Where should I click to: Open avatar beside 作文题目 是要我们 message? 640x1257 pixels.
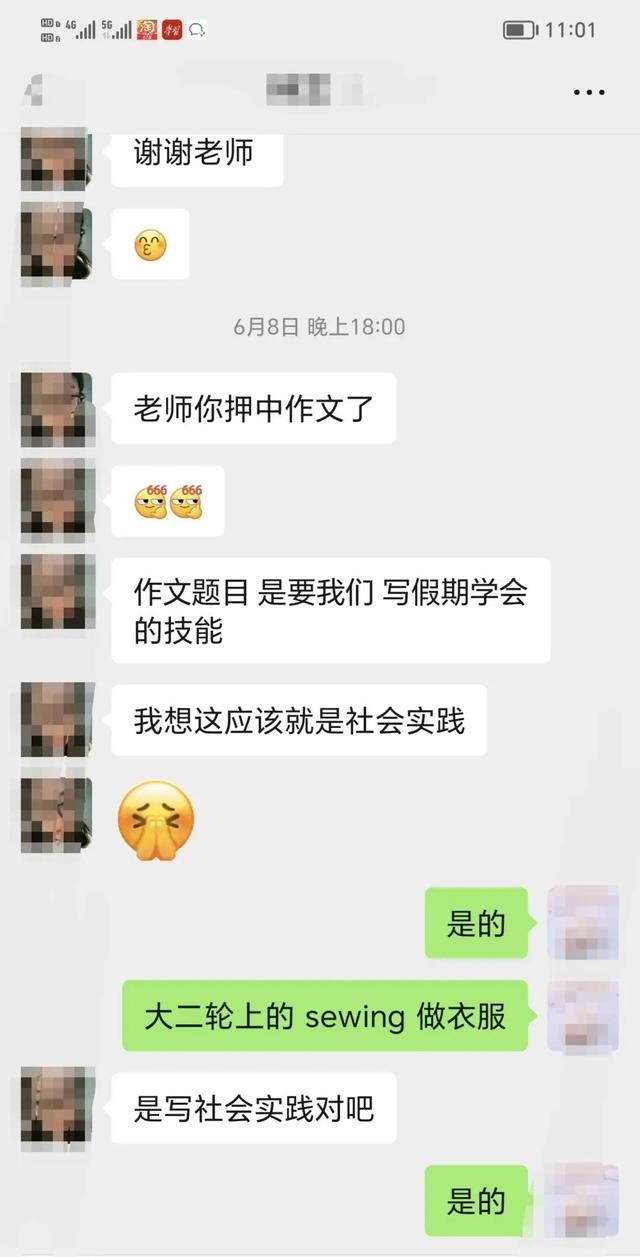tap(57, 594)
